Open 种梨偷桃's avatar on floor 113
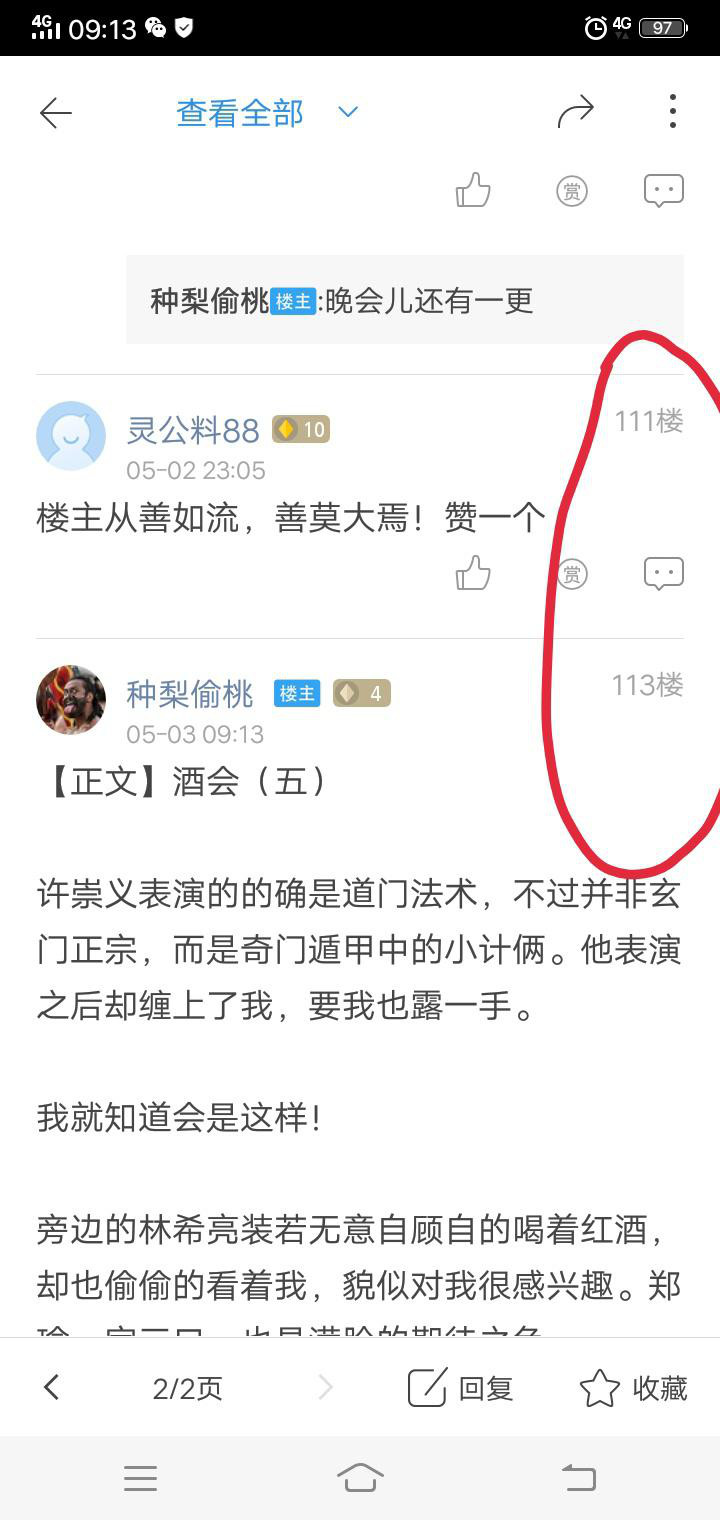Image resolution: width=720 pixels, height=1520 pixels. click(71, 699)
